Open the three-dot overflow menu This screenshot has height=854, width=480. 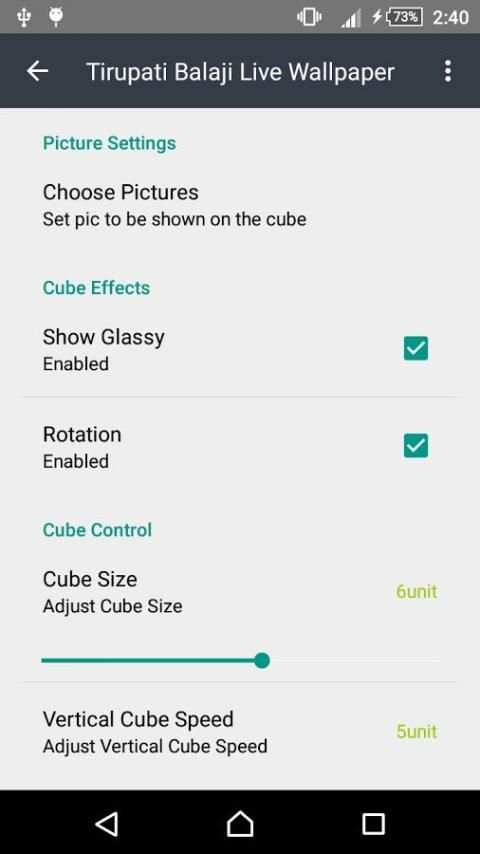tap(447, 71)
